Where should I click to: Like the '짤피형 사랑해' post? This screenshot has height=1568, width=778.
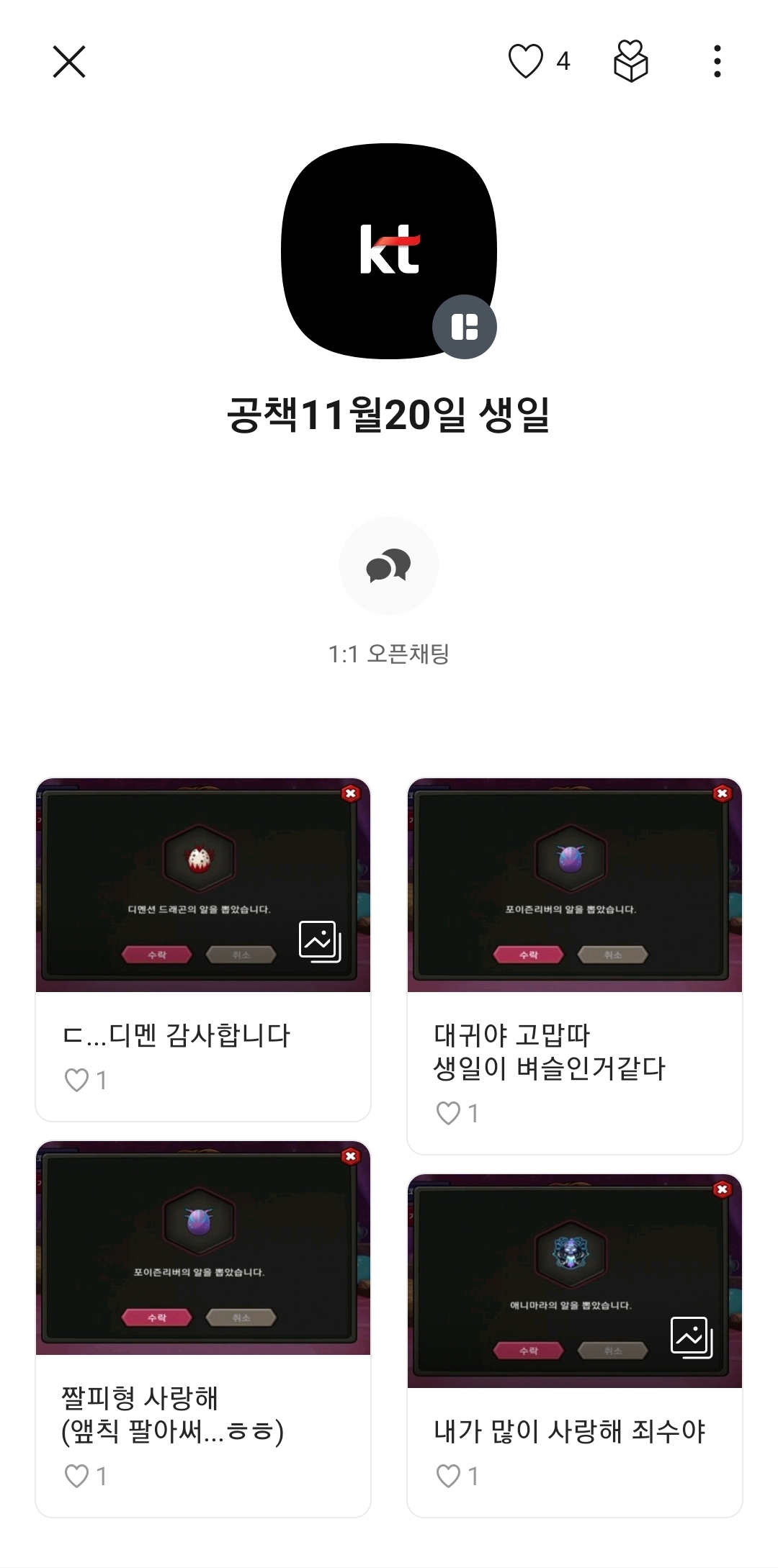pyautogui.click(x=77, y=1476)
